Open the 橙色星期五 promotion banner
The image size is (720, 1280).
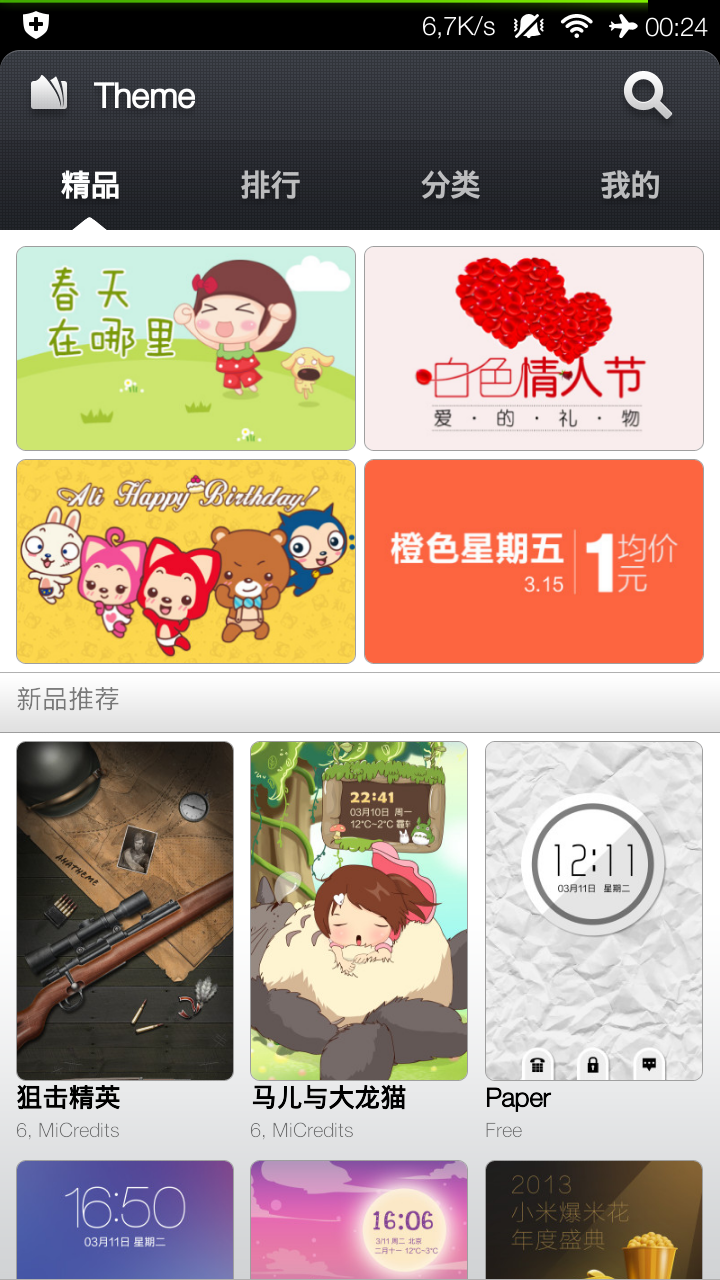pos(534,561)
